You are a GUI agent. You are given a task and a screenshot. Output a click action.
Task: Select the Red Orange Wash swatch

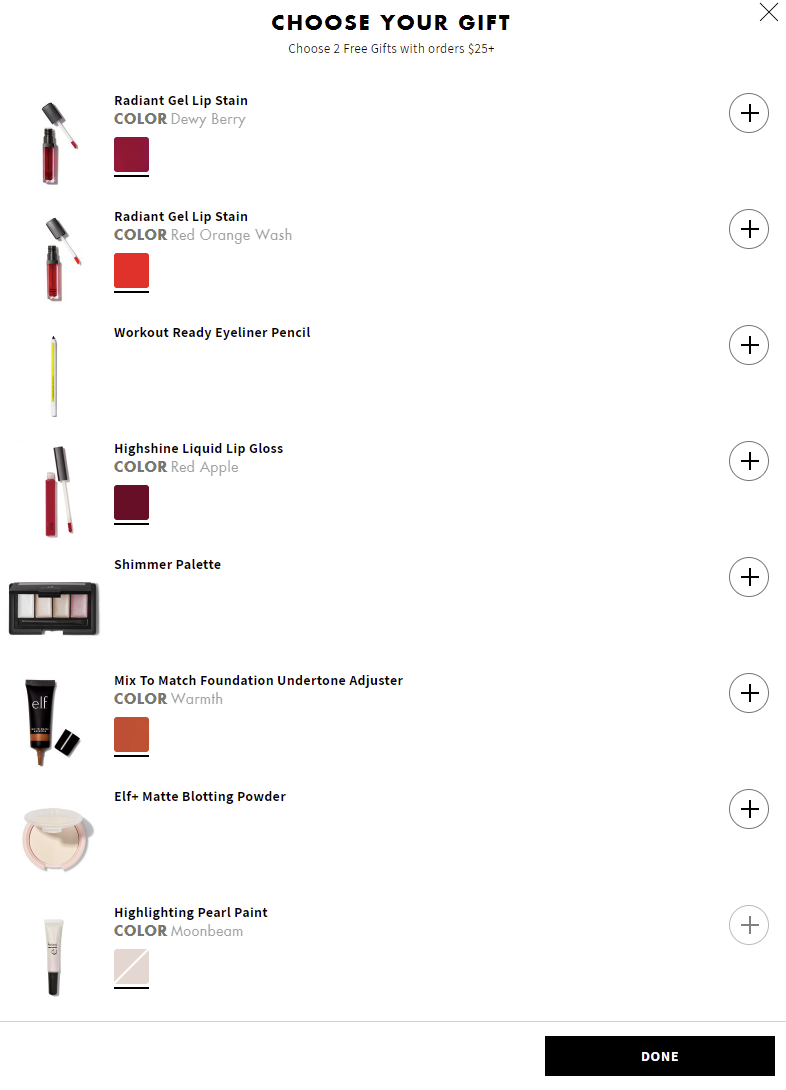tap(131, 271)
